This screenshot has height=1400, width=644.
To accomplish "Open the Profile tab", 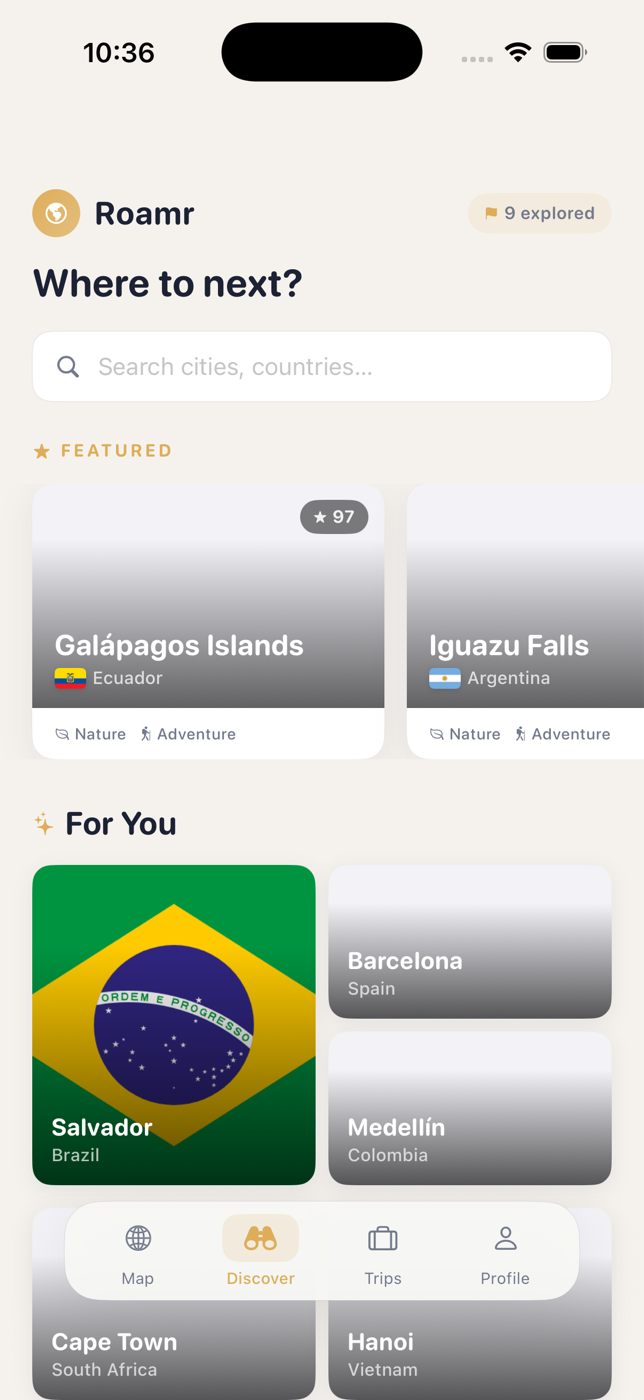I will [x=505, y=1252].
